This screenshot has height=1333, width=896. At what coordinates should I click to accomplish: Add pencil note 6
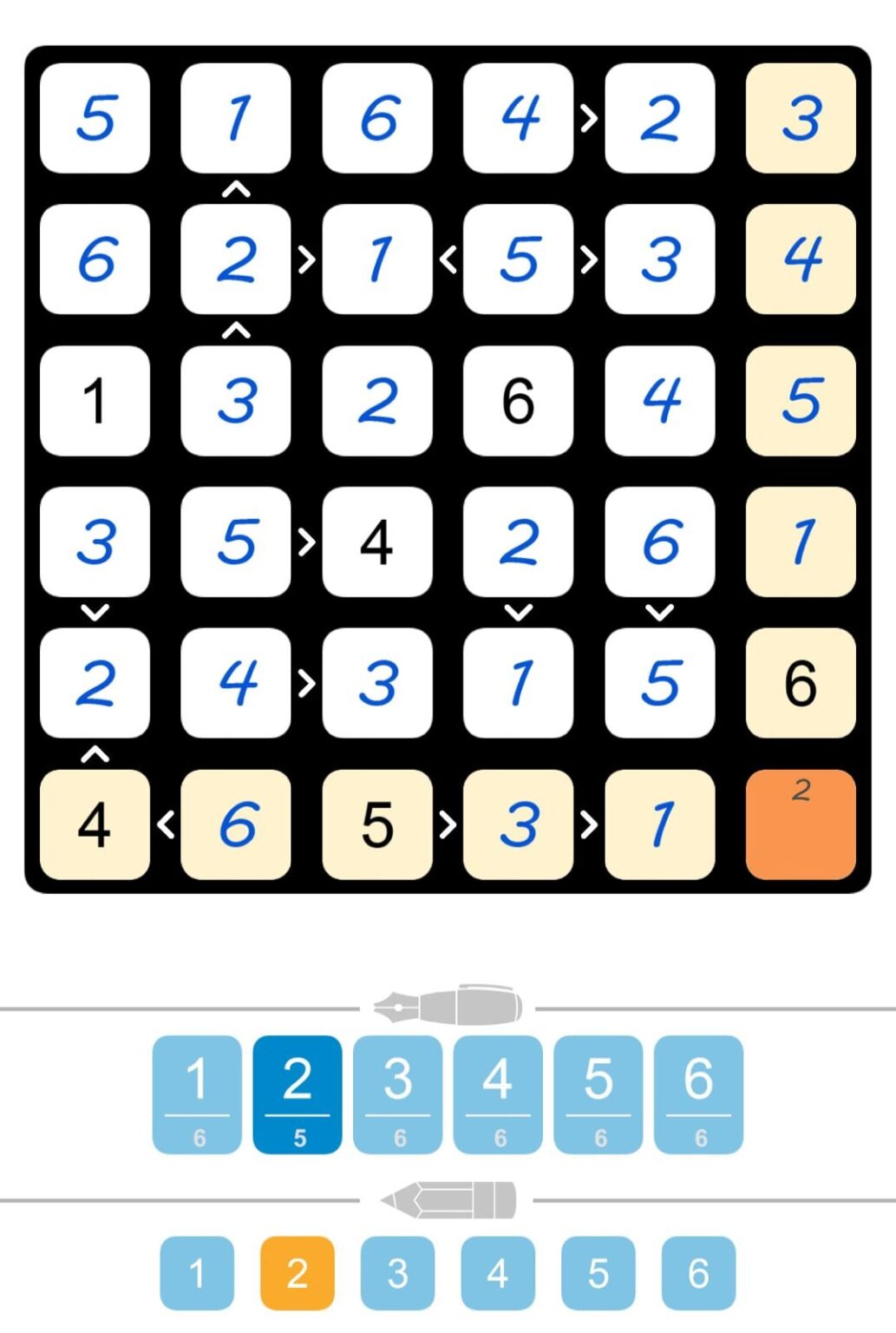698,1273
